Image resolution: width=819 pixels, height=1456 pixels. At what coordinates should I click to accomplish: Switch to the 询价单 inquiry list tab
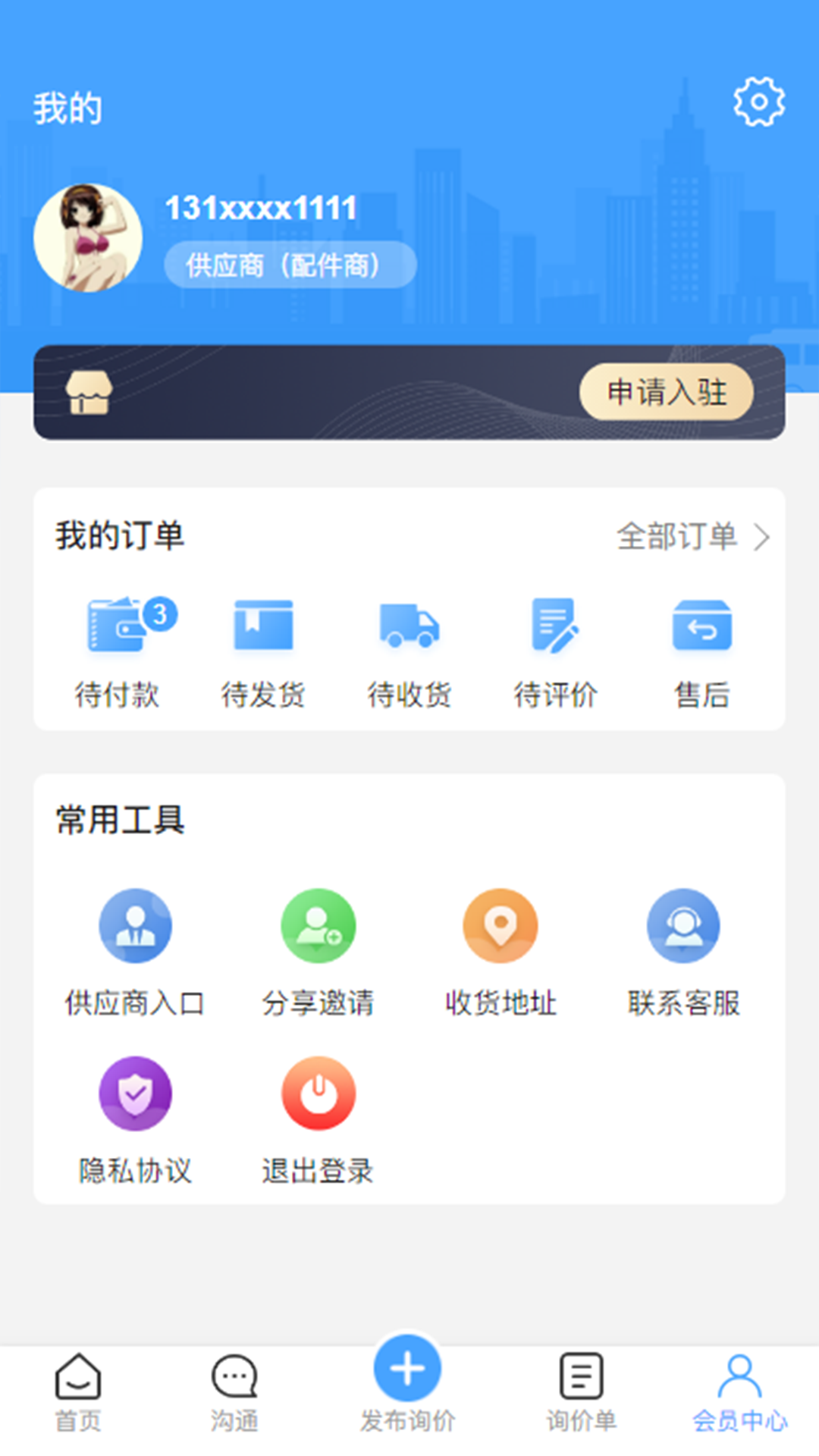click(580, 1388)
